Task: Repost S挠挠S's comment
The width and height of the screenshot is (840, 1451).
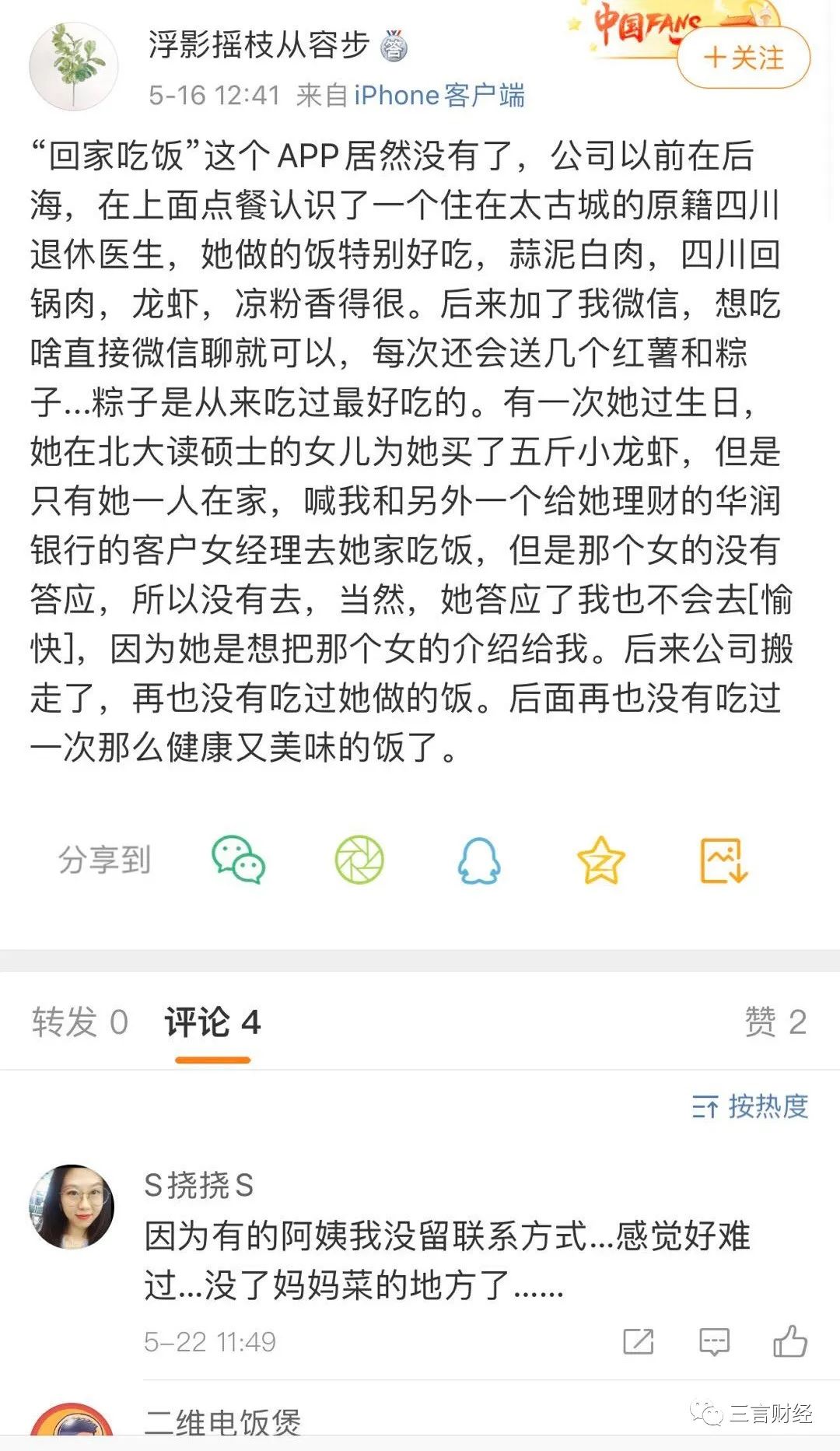Action: tap(639, 1341)
